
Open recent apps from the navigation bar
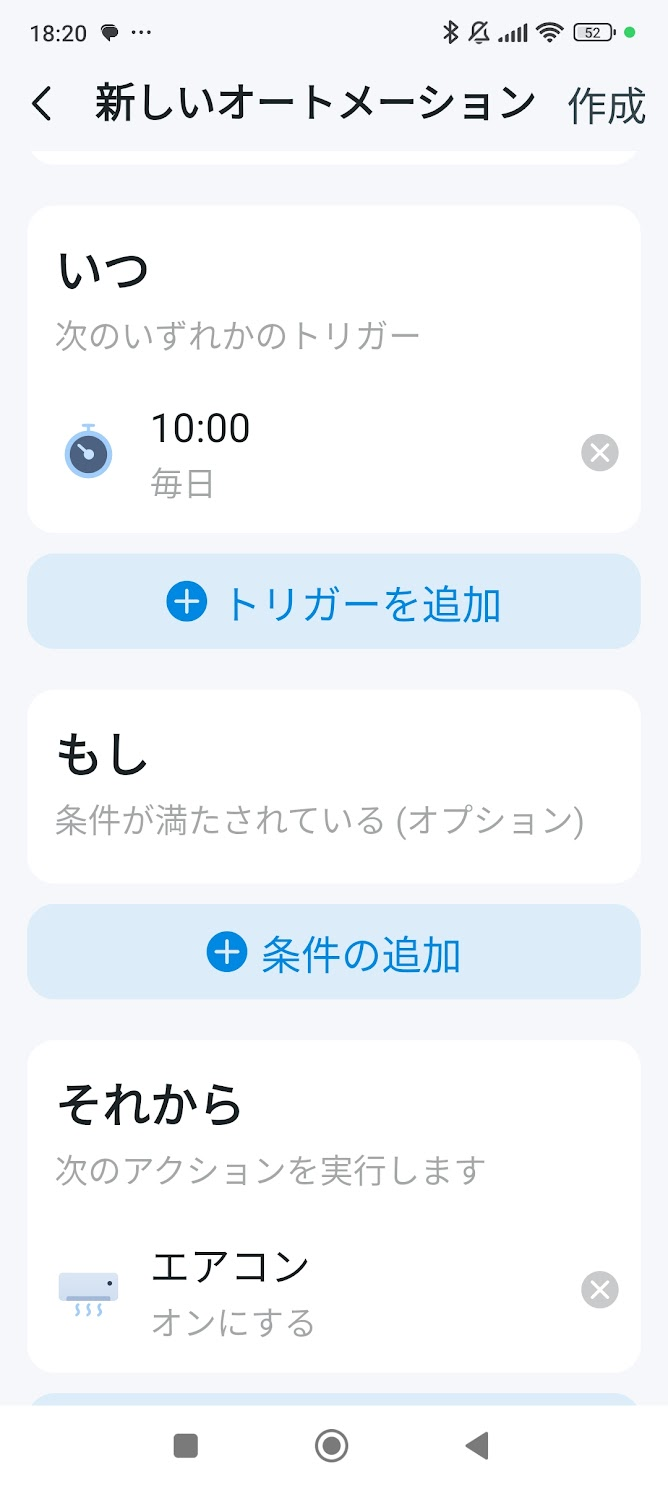point(186,1445)
